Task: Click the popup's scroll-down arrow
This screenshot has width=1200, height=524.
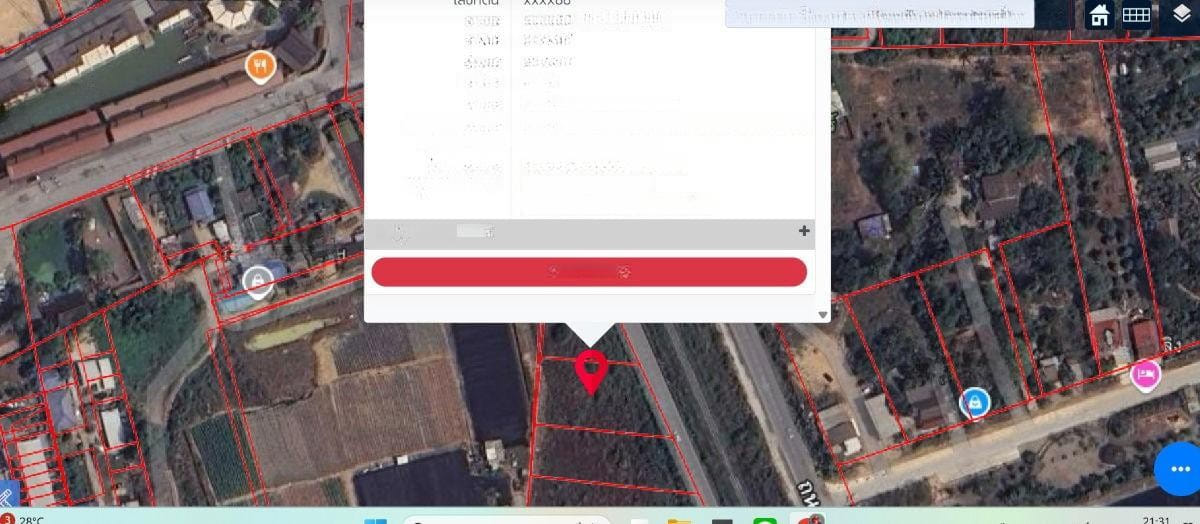Action: point(823,314)
